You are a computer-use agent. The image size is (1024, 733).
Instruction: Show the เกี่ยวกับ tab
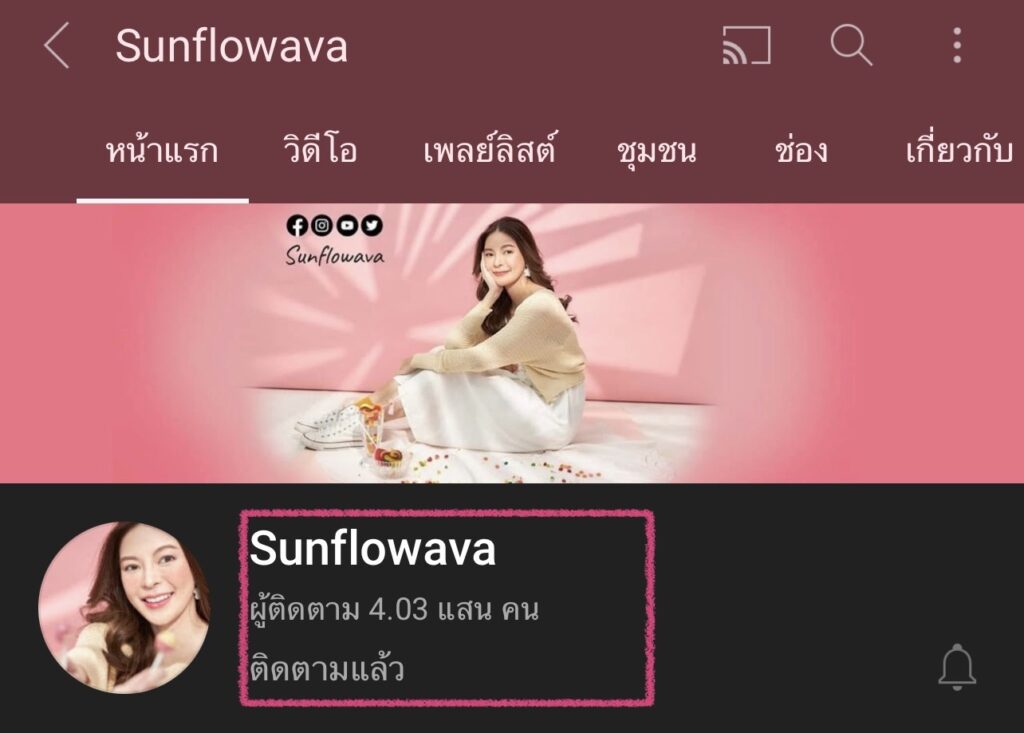(959, 152)
